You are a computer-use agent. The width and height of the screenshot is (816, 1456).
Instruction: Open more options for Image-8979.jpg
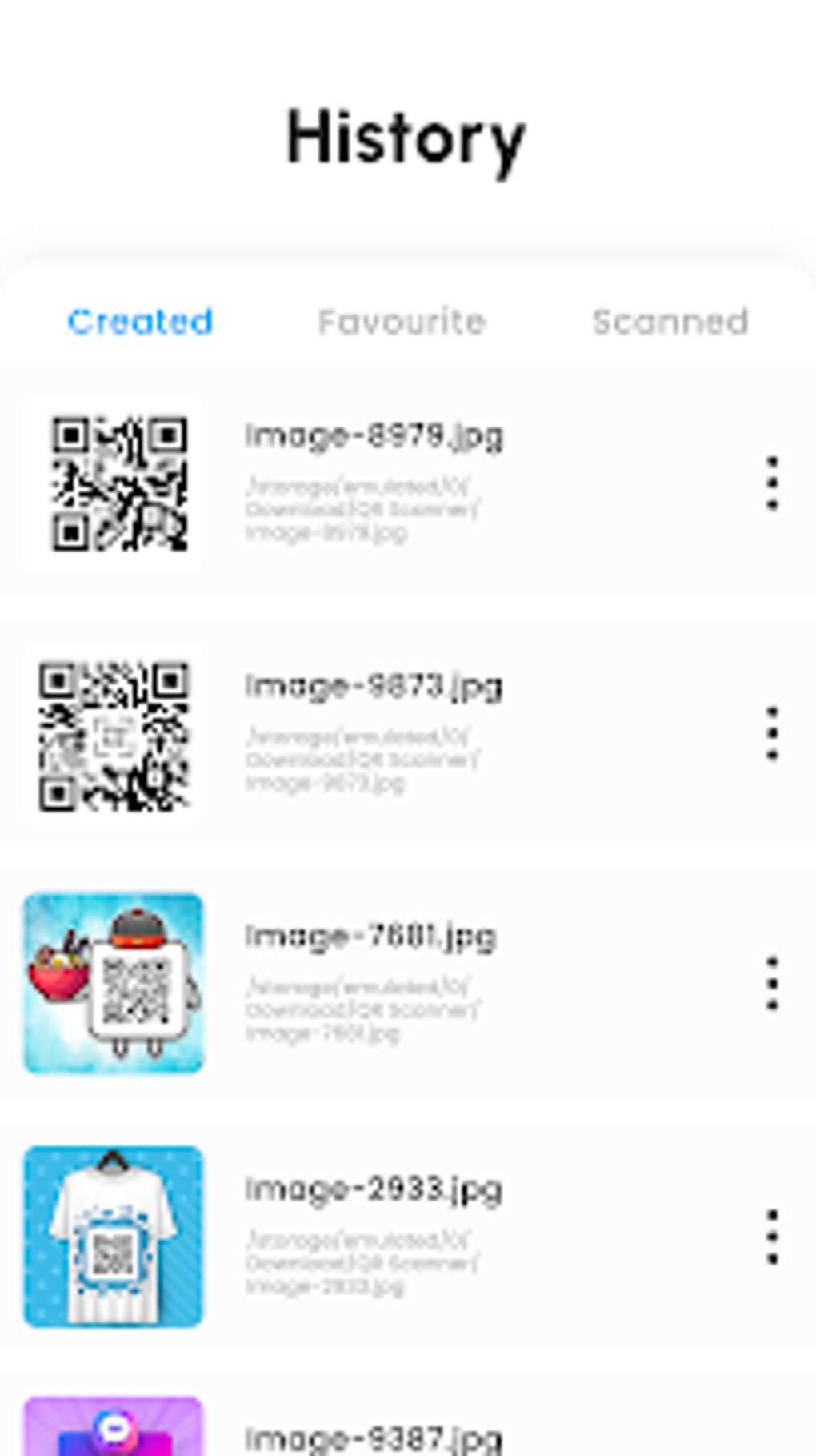coord(771,483)
